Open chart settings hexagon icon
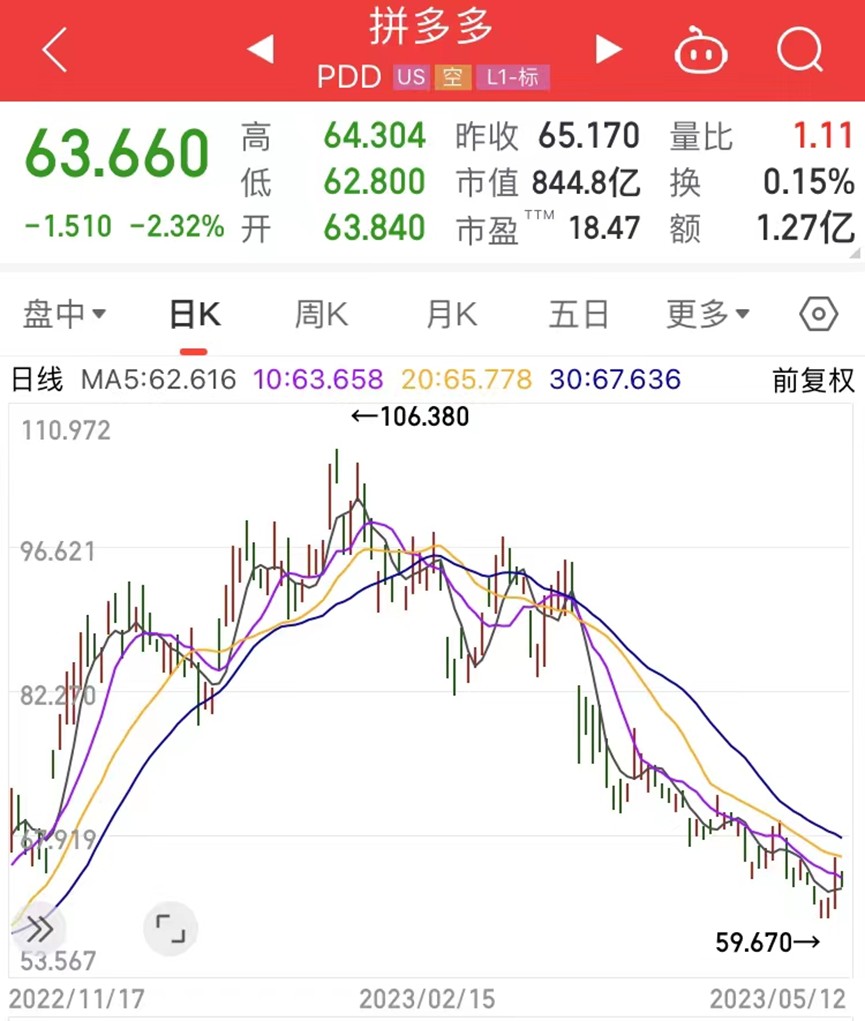Viewport: 865px width, 1021px height. [x=818, y=315]
